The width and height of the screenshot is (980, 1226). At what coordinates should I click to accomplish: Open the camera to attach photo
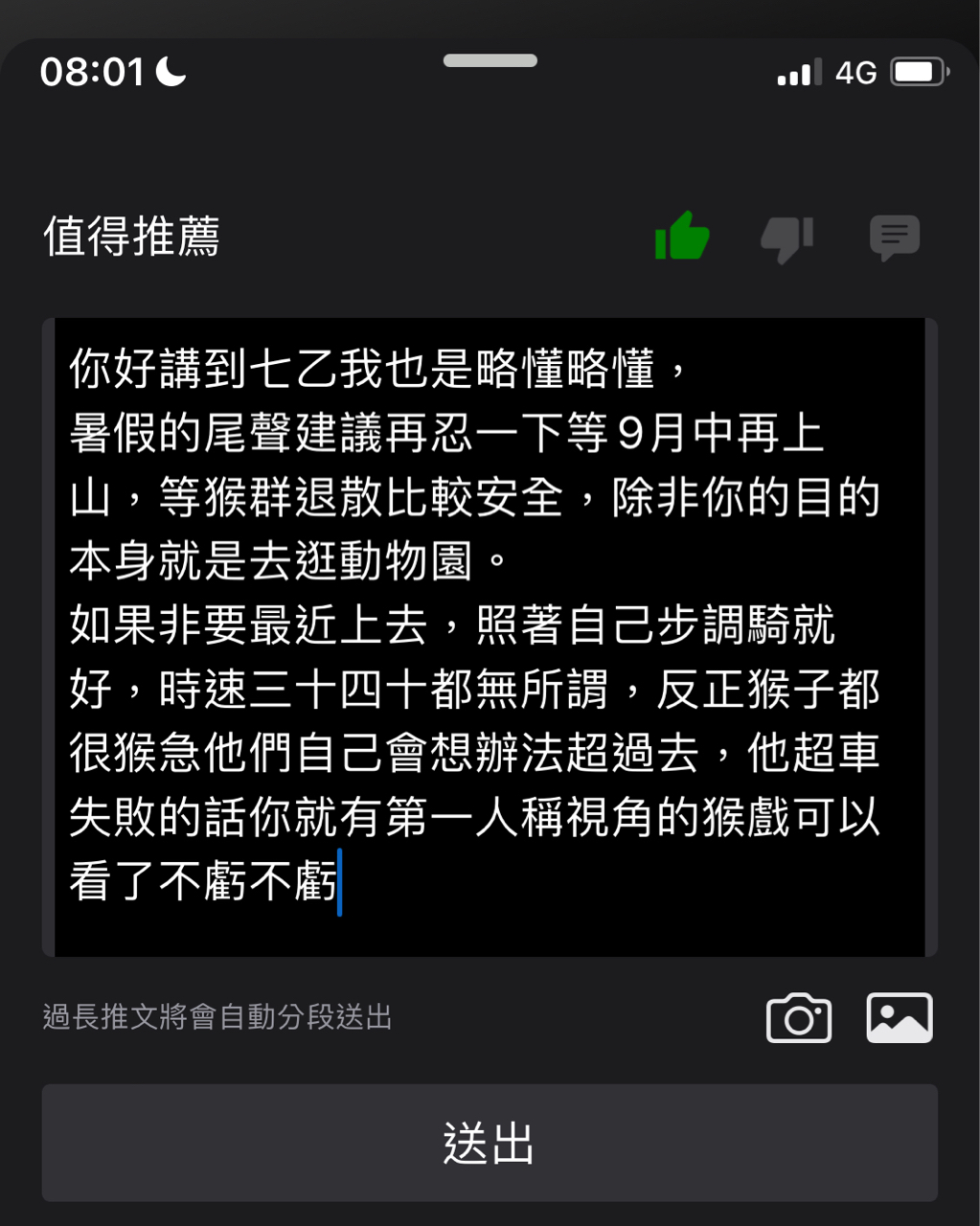[799, 1017]
